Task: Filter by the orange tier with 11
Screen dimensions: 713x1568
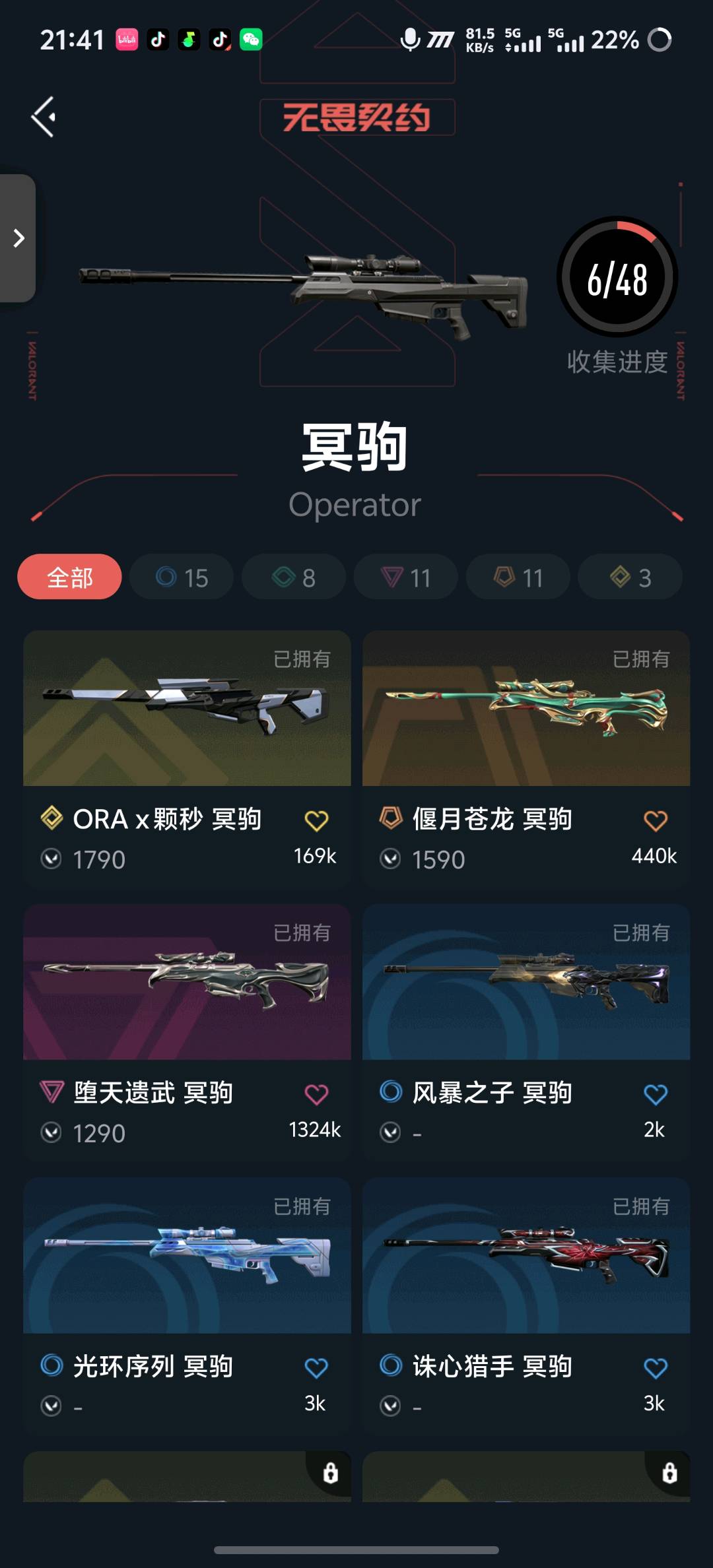Action: pos(518,577)
